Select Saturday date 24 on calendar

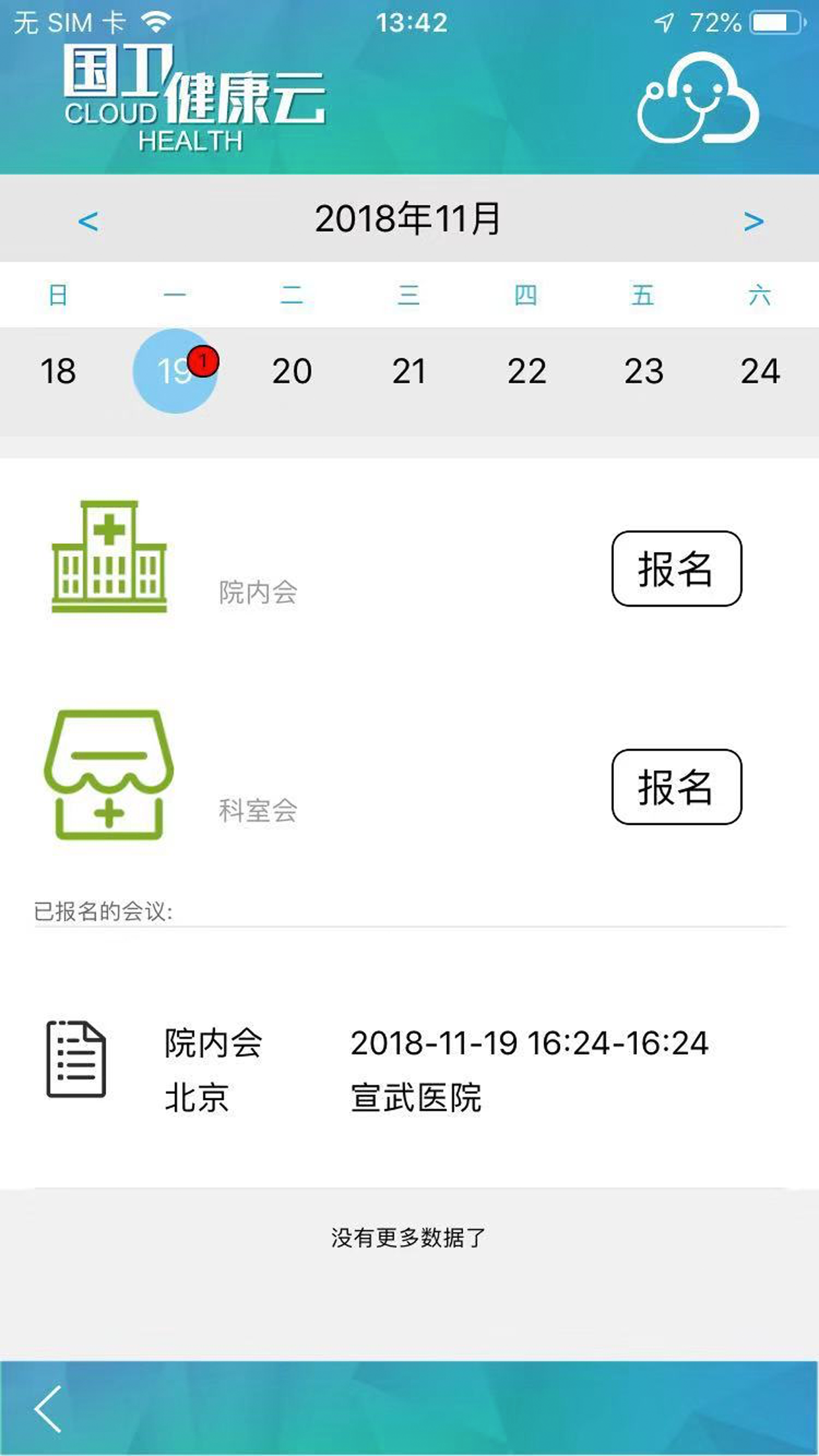(x=758, y=371)
